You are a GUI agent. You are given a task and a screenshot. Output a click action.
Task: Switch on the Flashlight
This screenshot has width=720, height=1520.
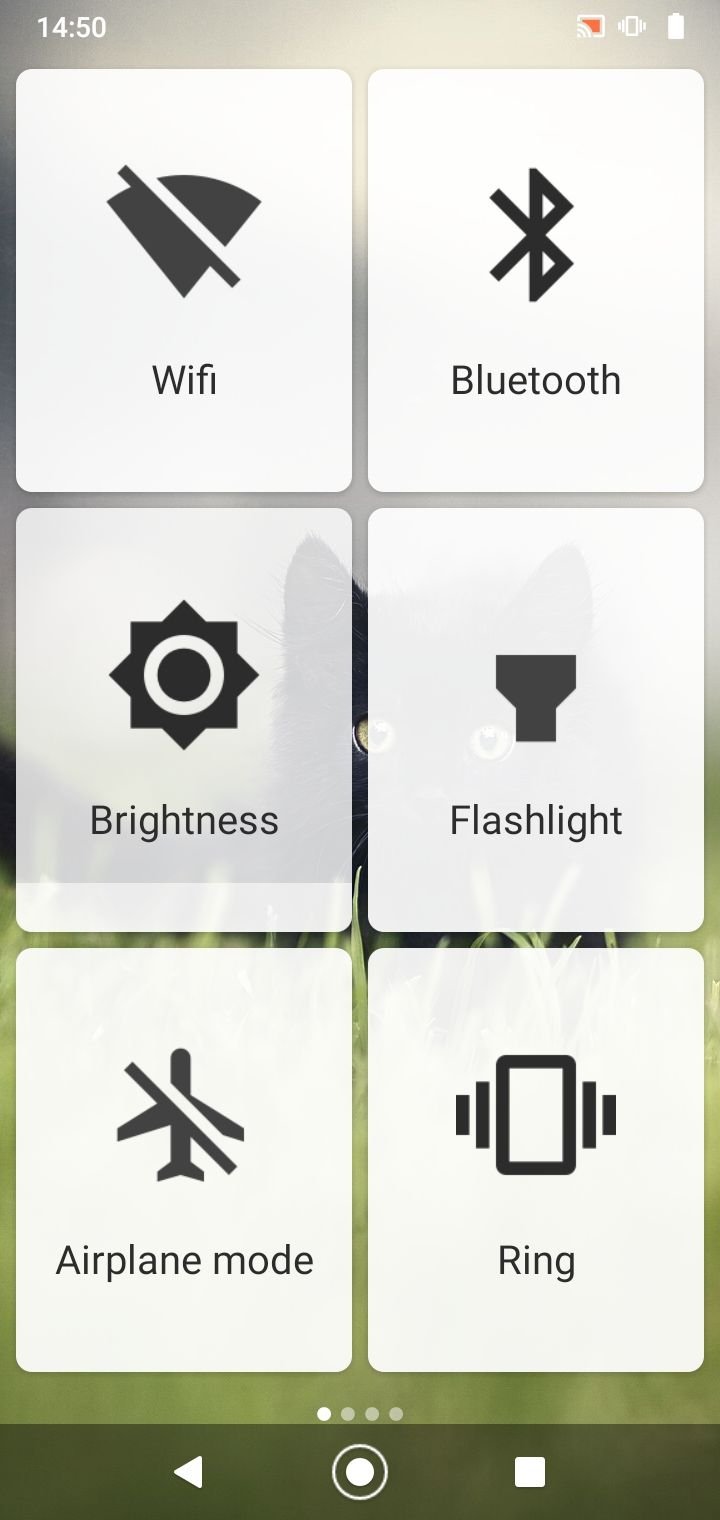coord(536,720)
